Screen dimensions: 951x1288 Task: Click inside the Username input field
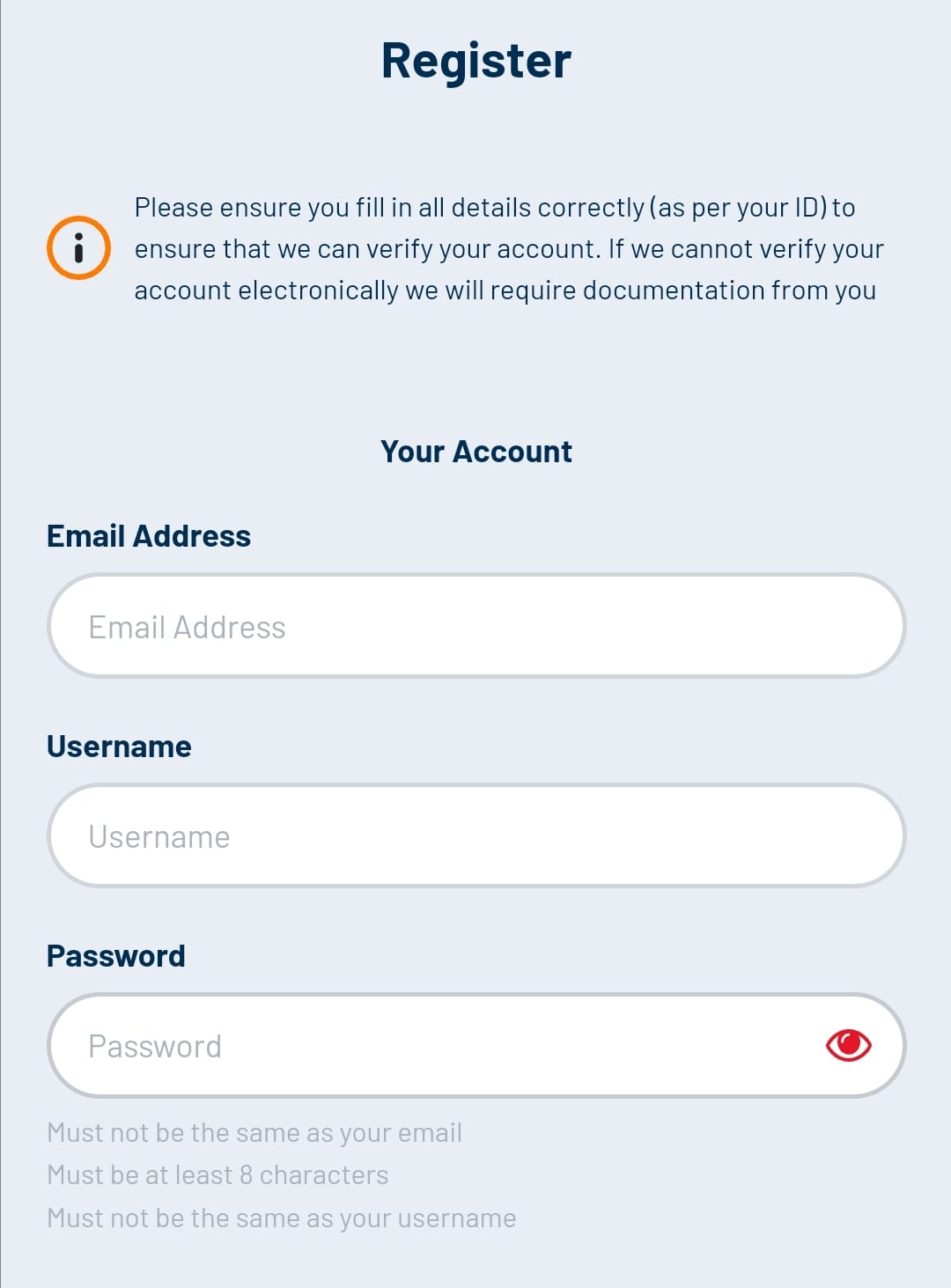click(475, 835)
